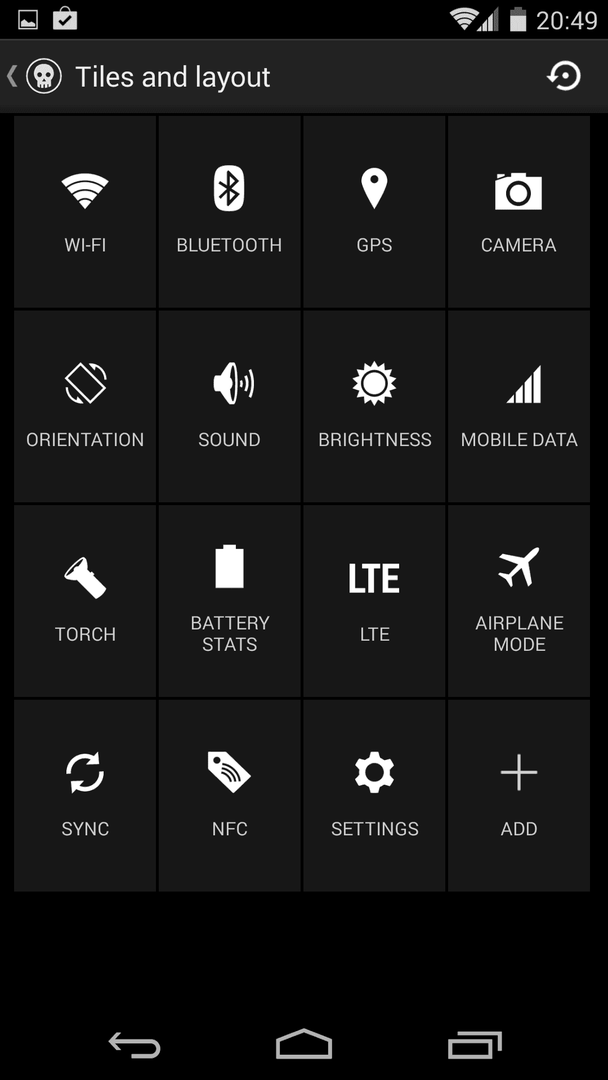Tap the LTE tile
Viewport: 608px width, 1080px height.
click(x=375, y=601)
